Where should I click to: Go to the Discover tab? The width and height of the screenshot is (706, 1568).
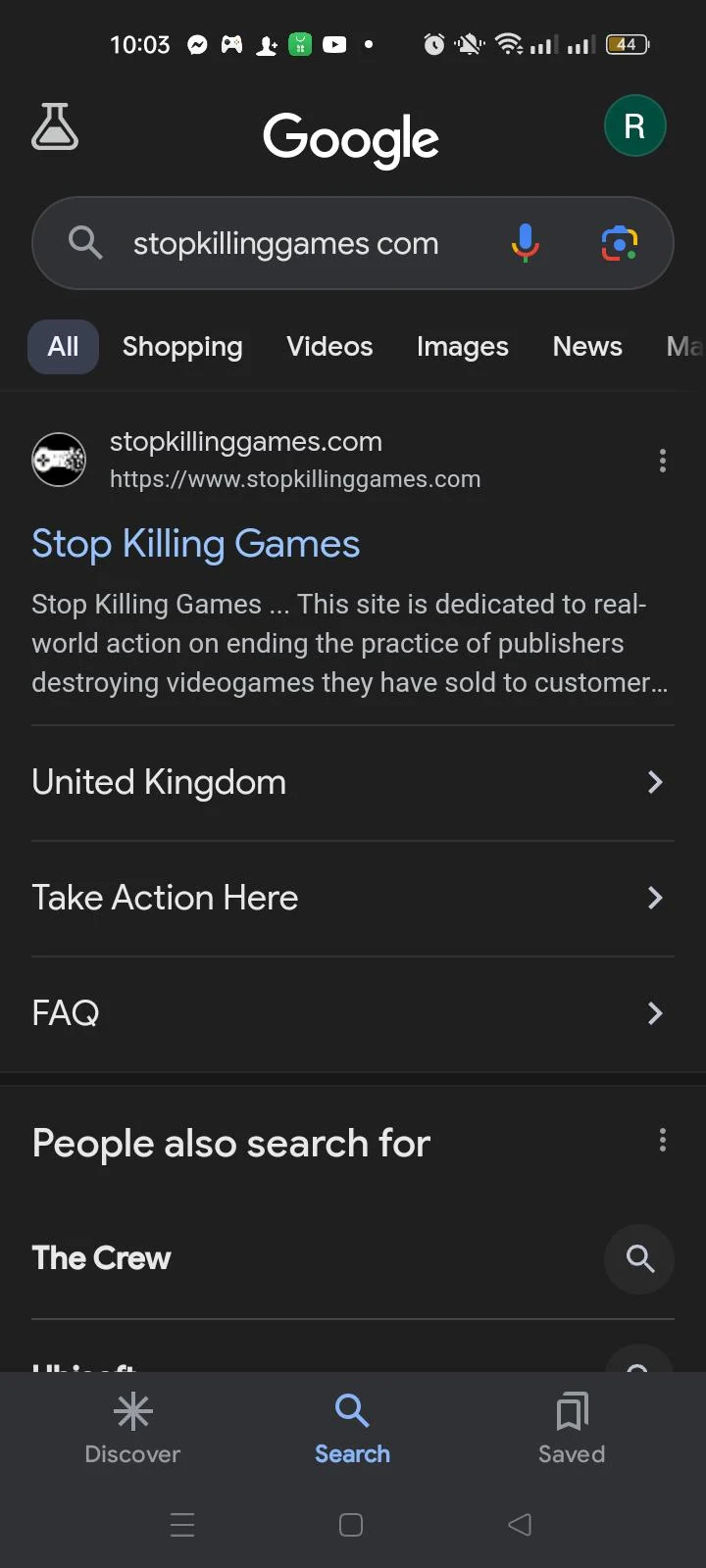click(x=132, y=1429)
